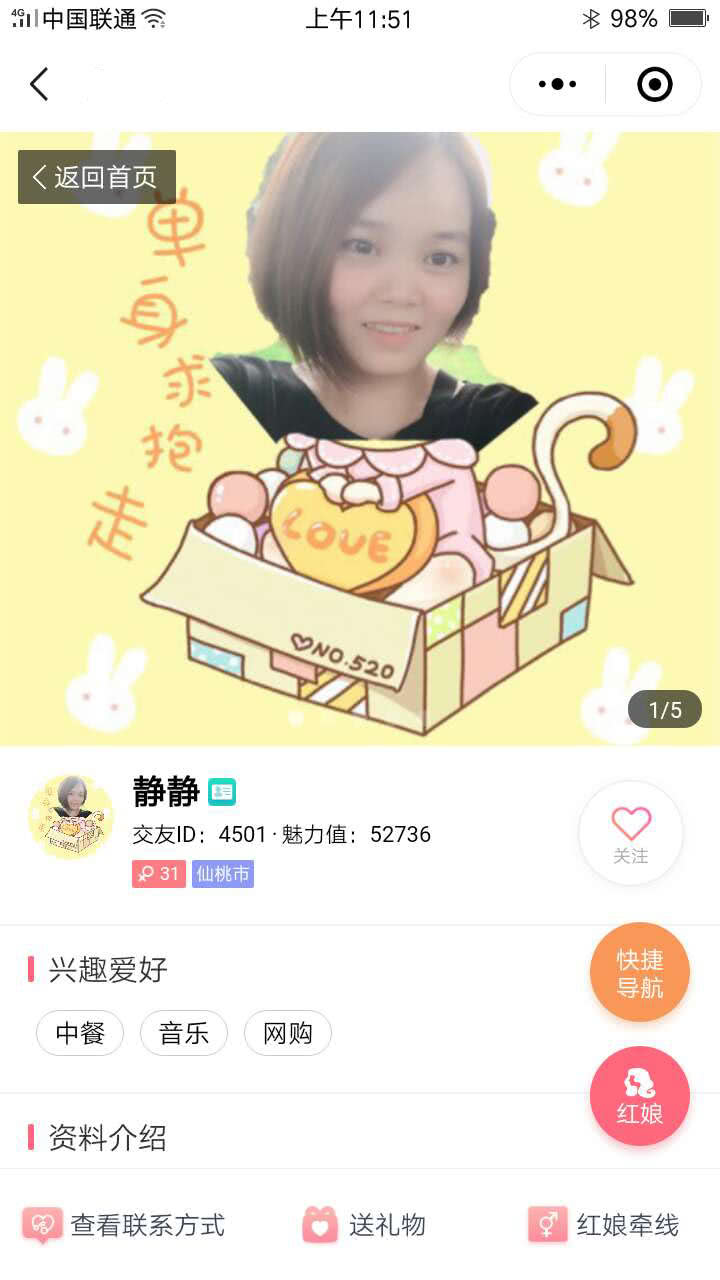The image size is (720, 1280).
Task: Open the 快捷导航 floating orange button
Action: click(640, 971)
